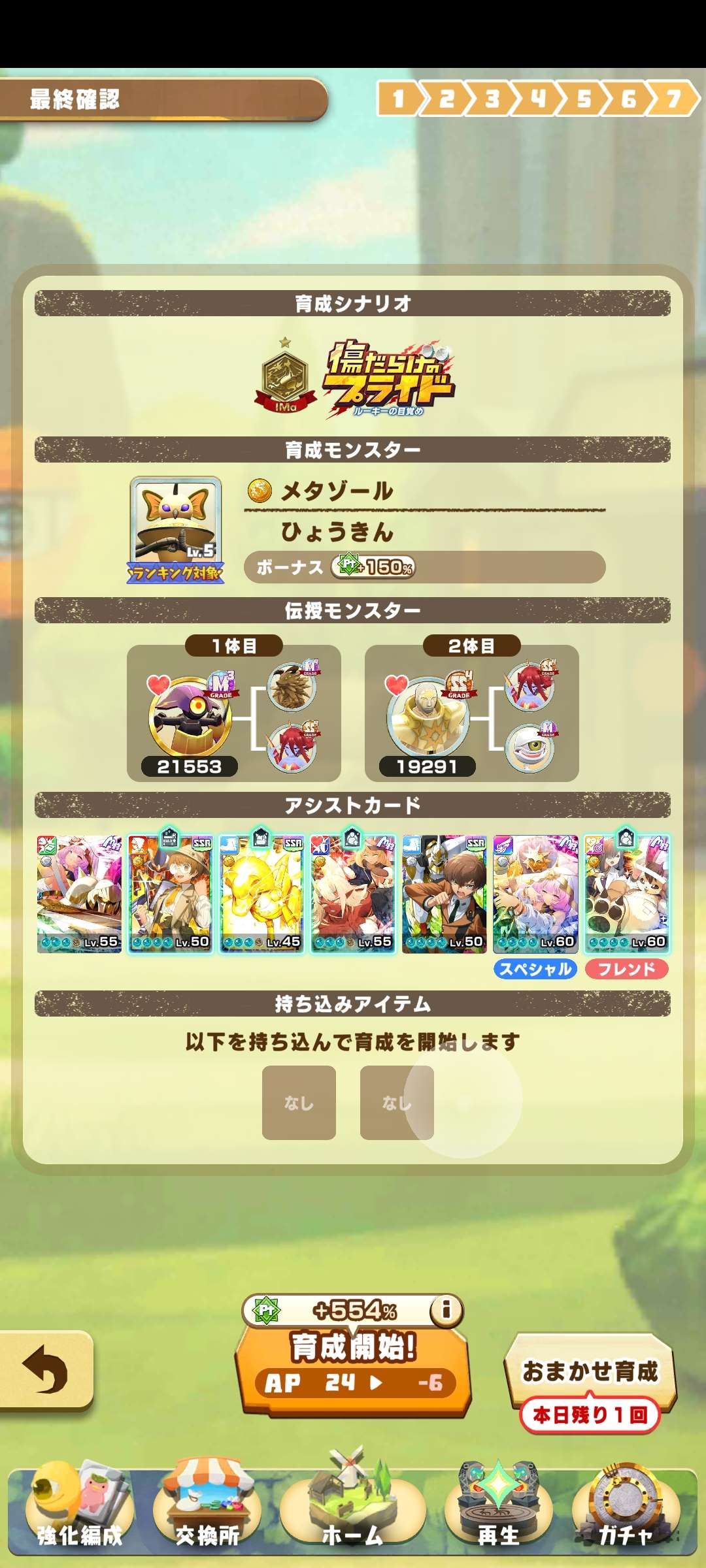Open the フレンド assist card

[627, 894]
